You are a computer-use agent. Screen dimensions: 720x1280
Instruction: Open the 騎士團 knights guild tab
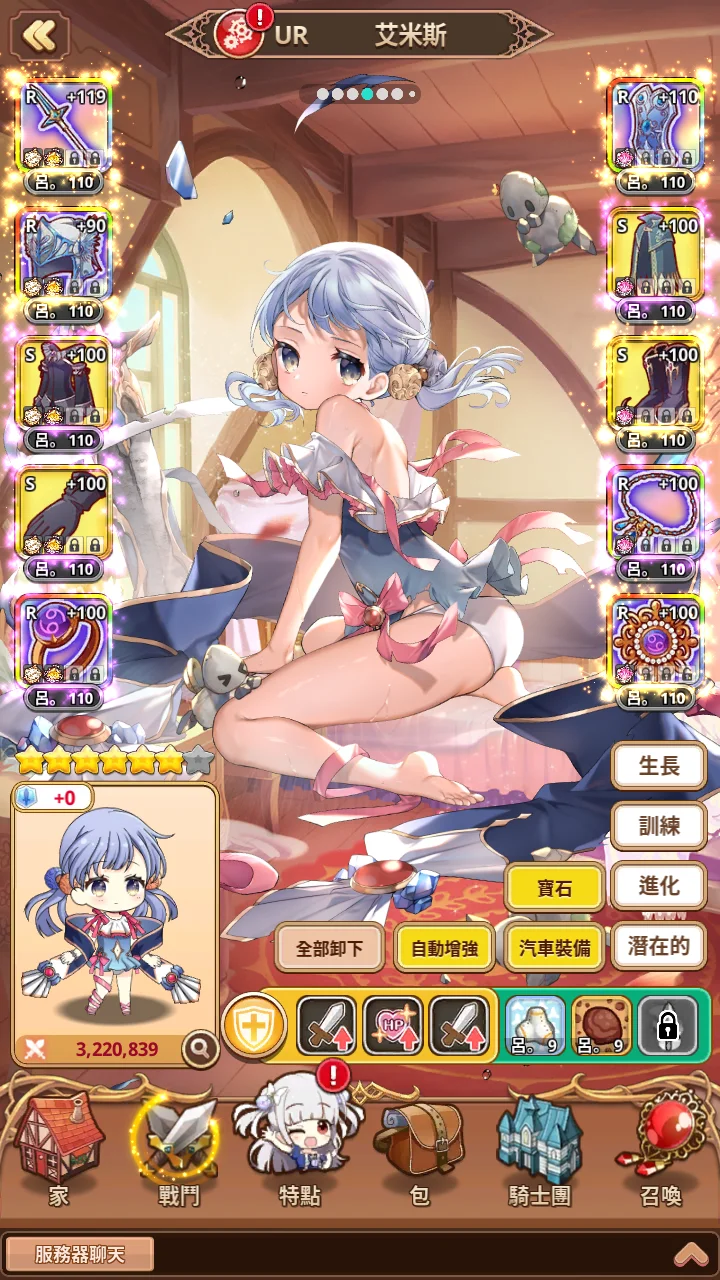[540, 1150]
